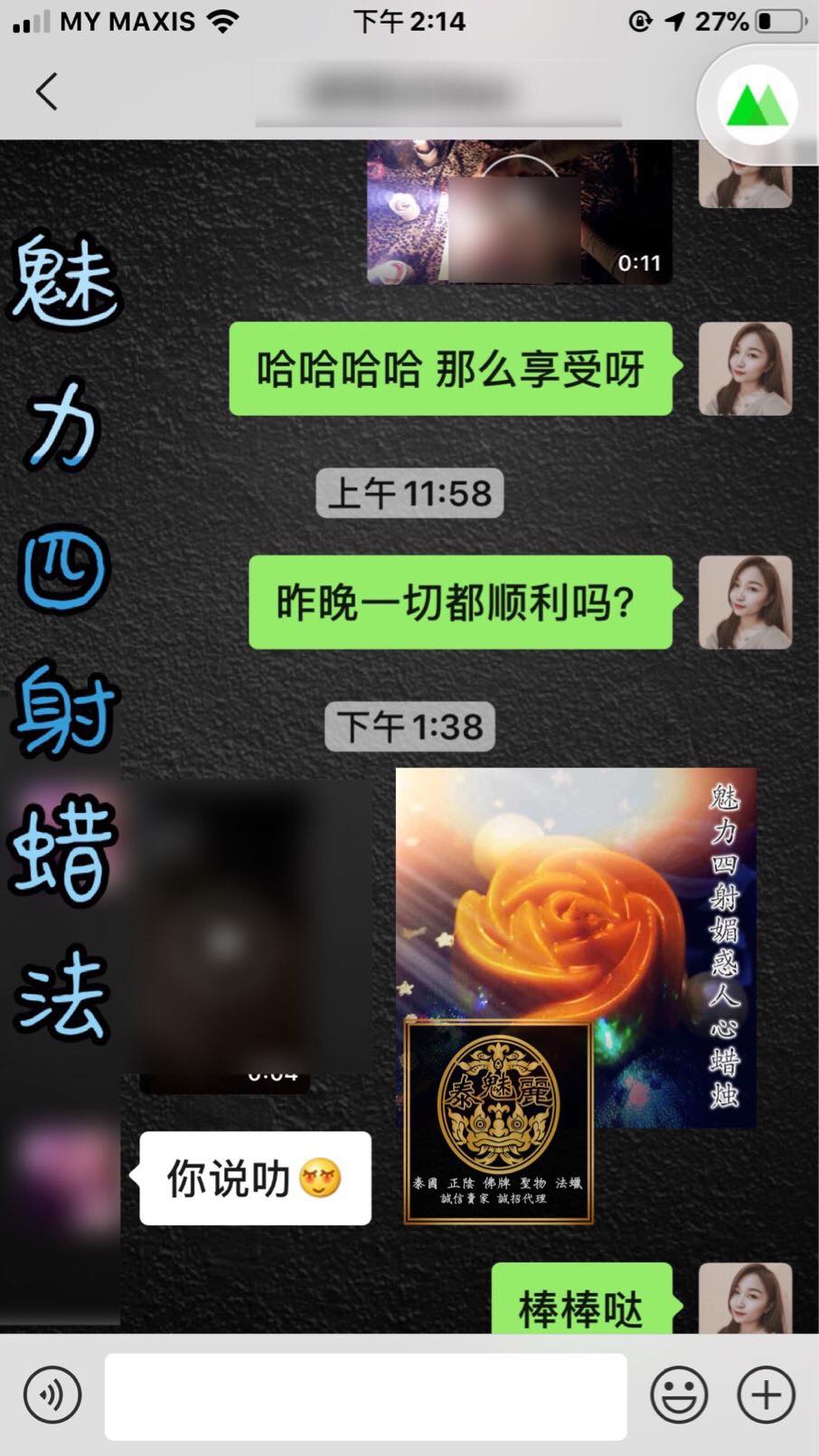
Task: Switch to voice message input
Action: (x=52, y=1395)
